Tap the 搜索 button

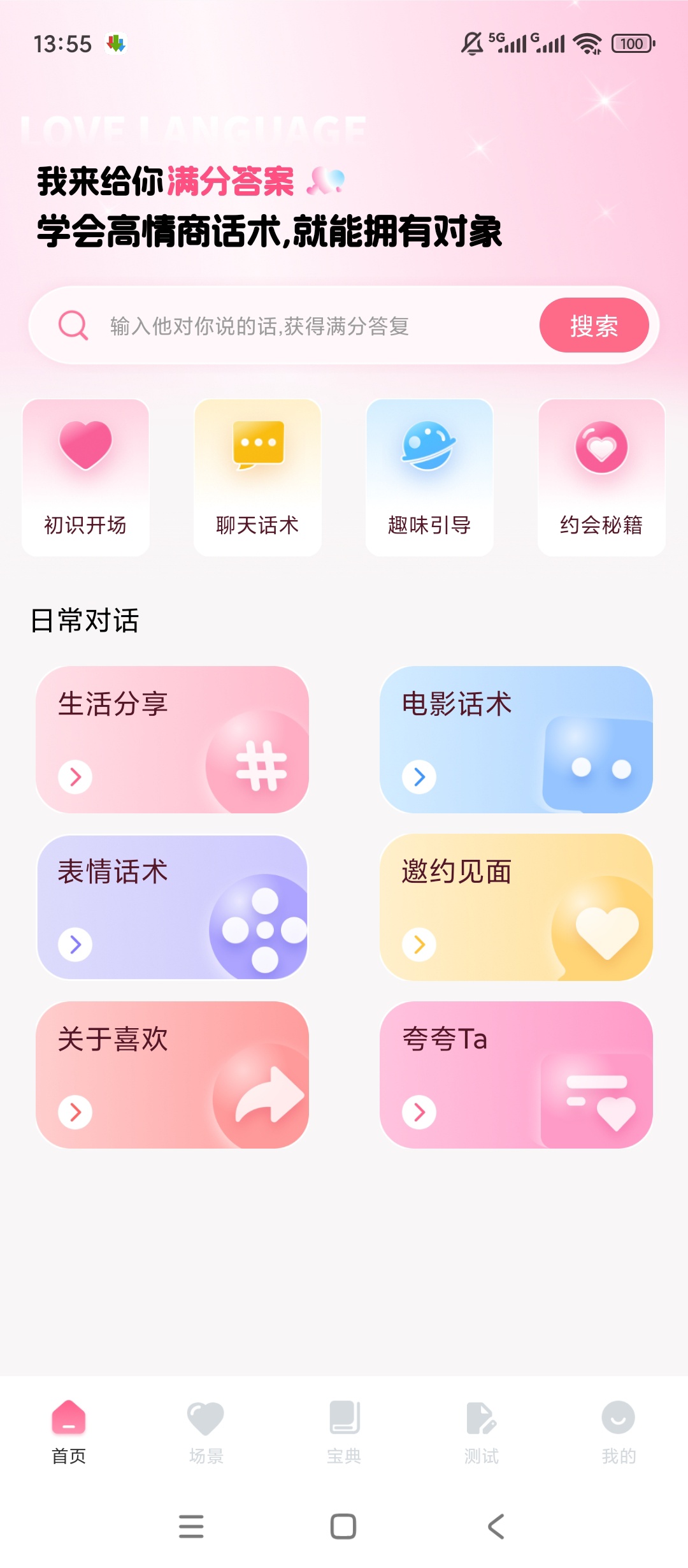coord(594,326)
